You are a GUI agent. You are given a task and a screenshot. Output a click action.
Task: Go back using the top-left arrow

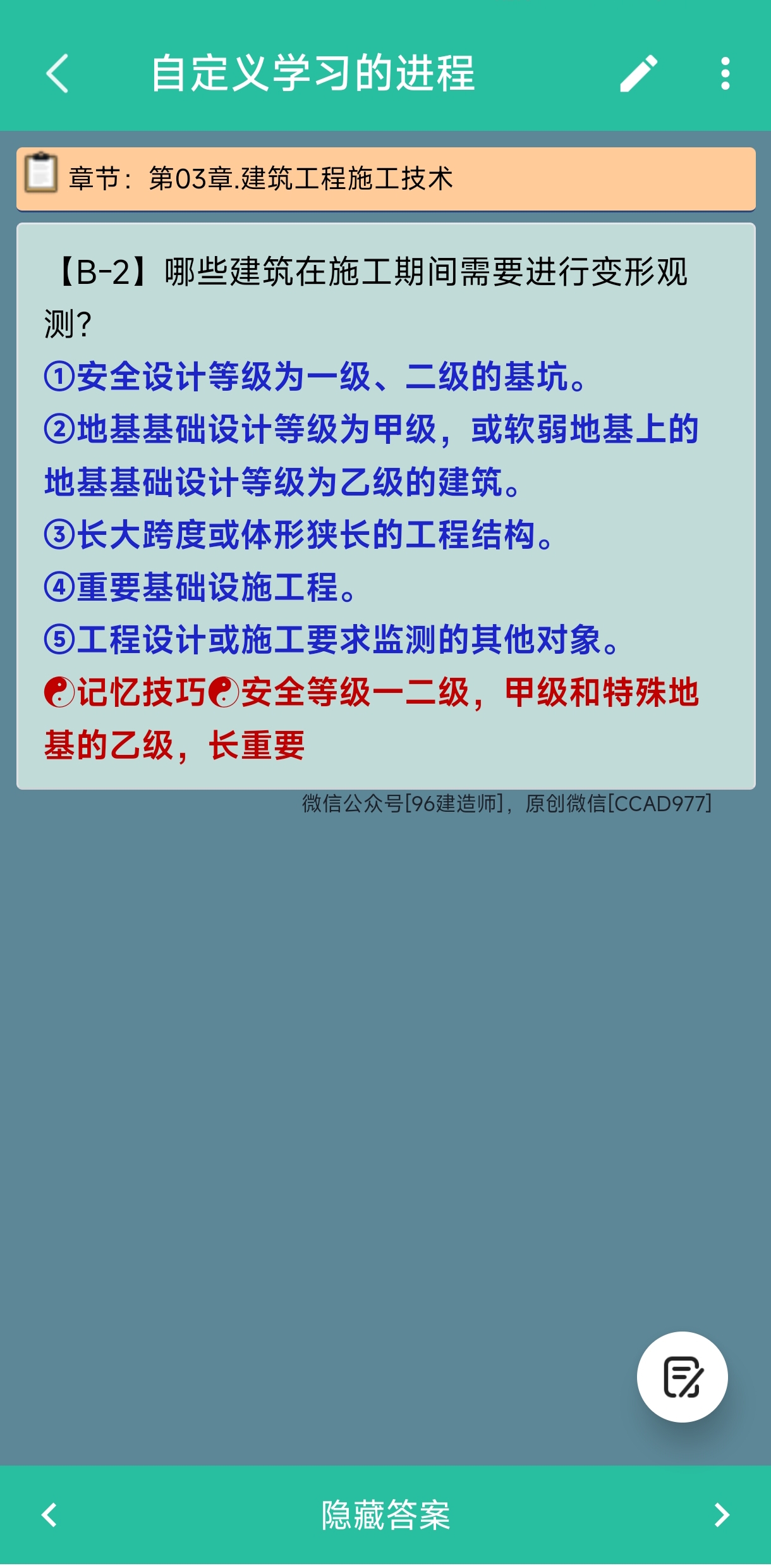57,73
